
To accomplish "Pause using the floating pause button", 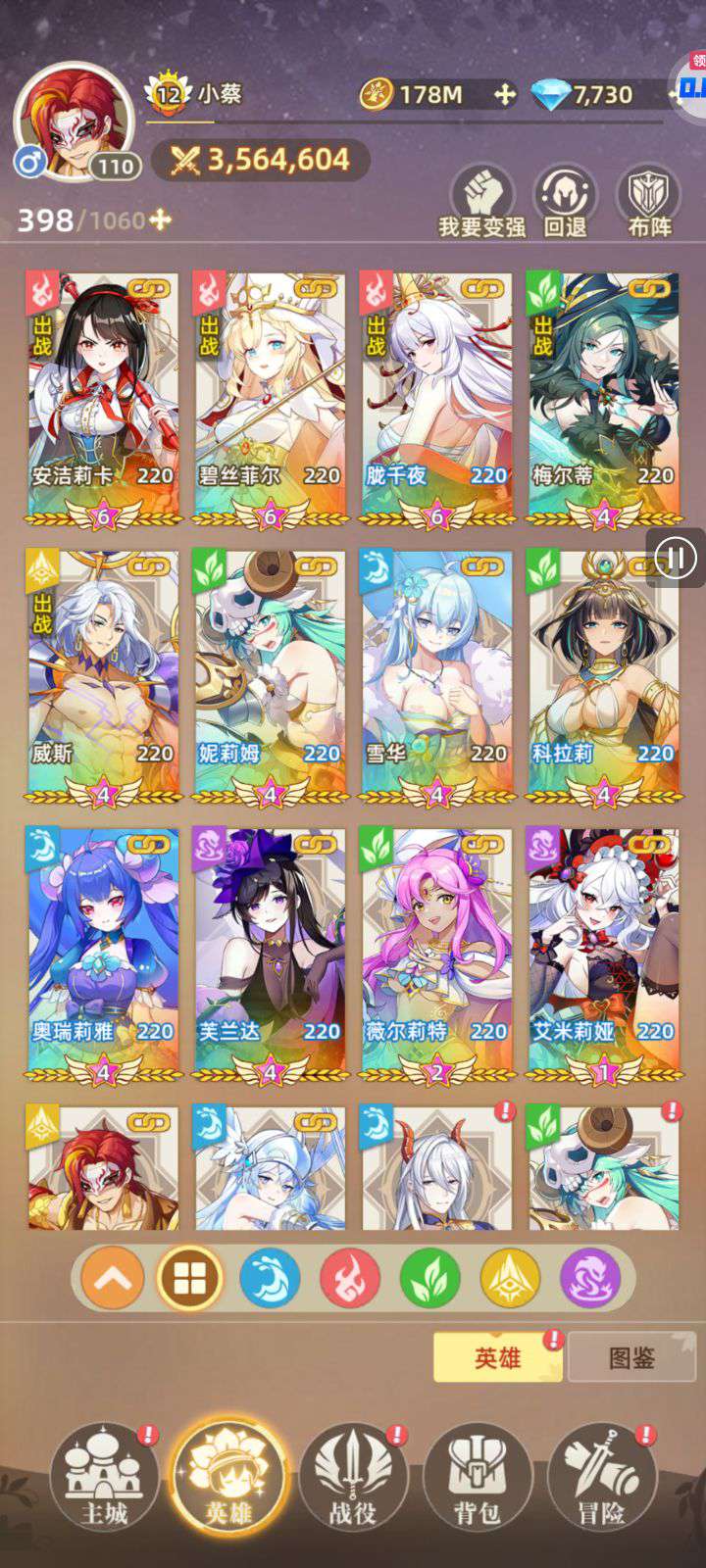I will point(676,559).
